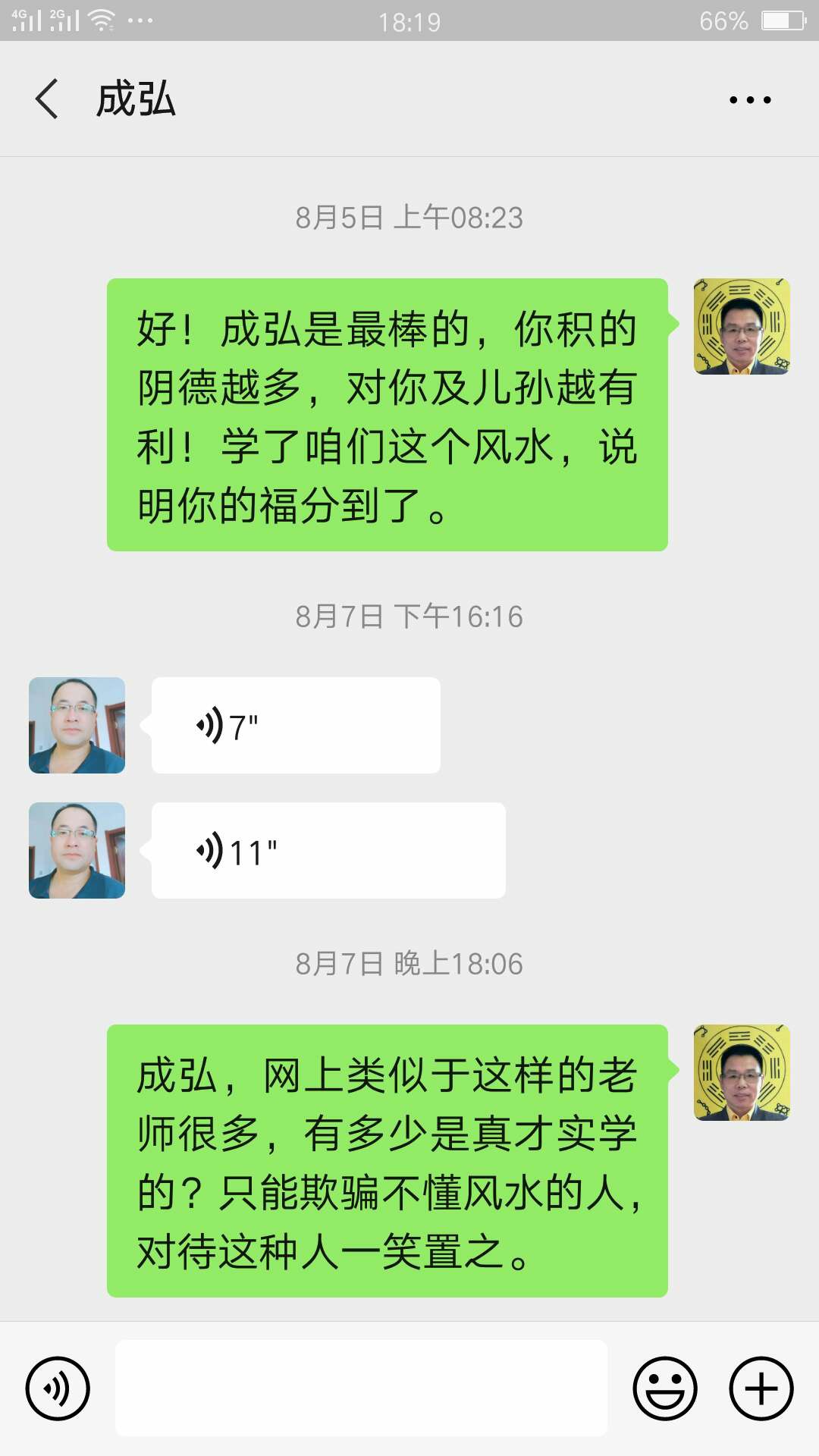Open 成弘's avatar beside the 7-second voice message
The width and height of the screenshot is (819, 1456).
pyautogui.click(x=77, y=726)
